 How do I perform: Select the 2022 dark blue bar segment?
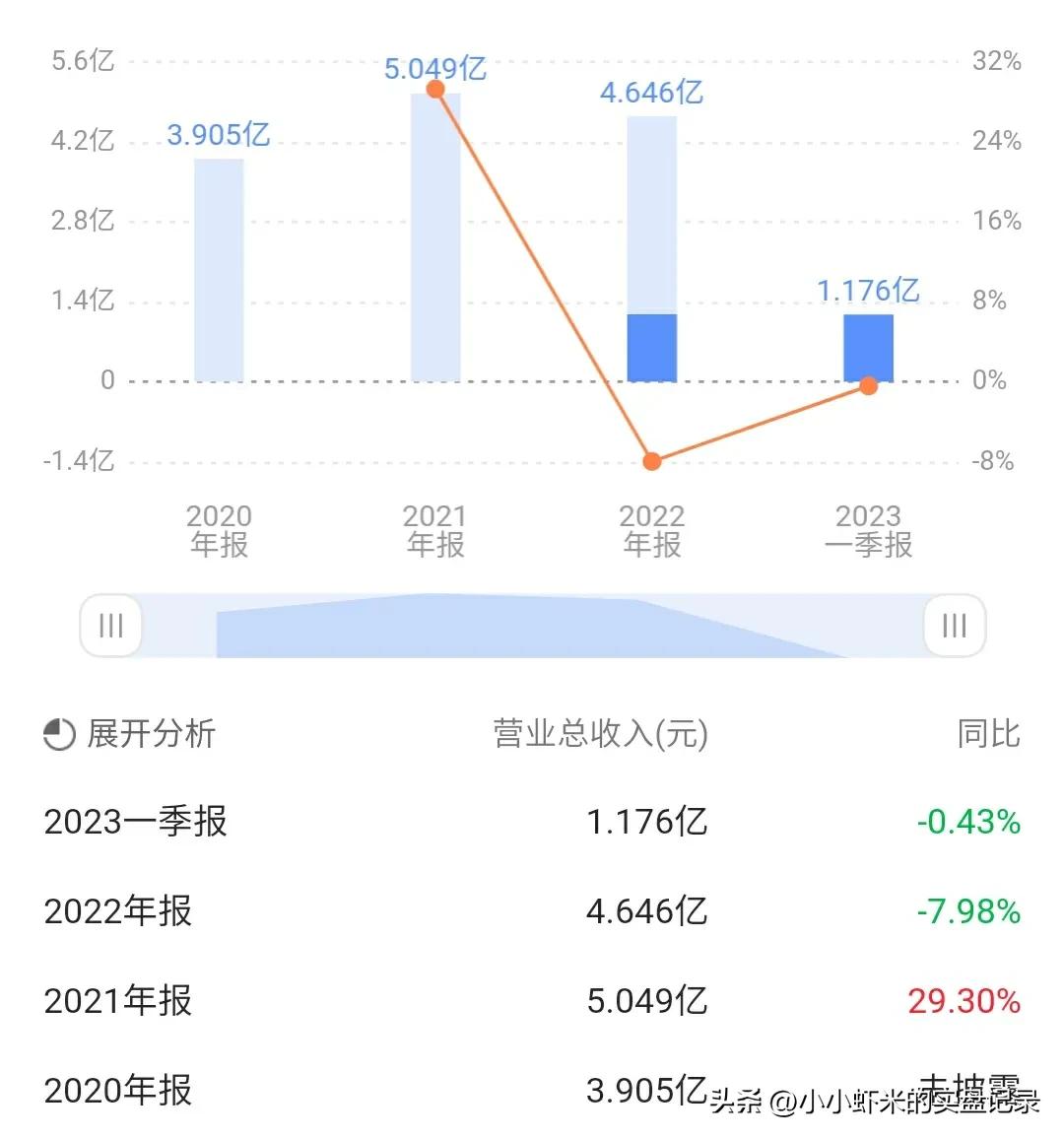(651, 345)
